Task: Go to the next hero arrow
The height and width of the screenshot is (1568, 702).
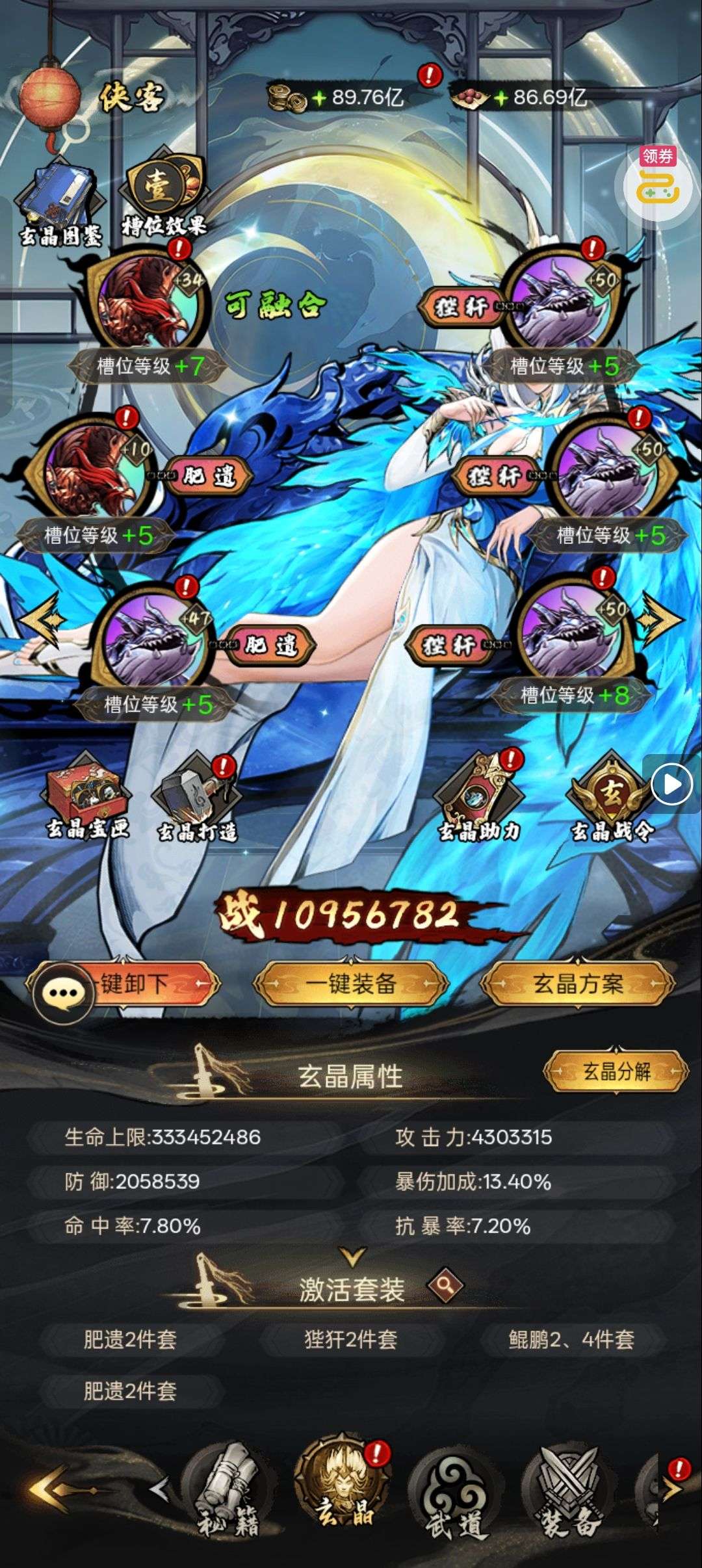Action: point(662,620)
